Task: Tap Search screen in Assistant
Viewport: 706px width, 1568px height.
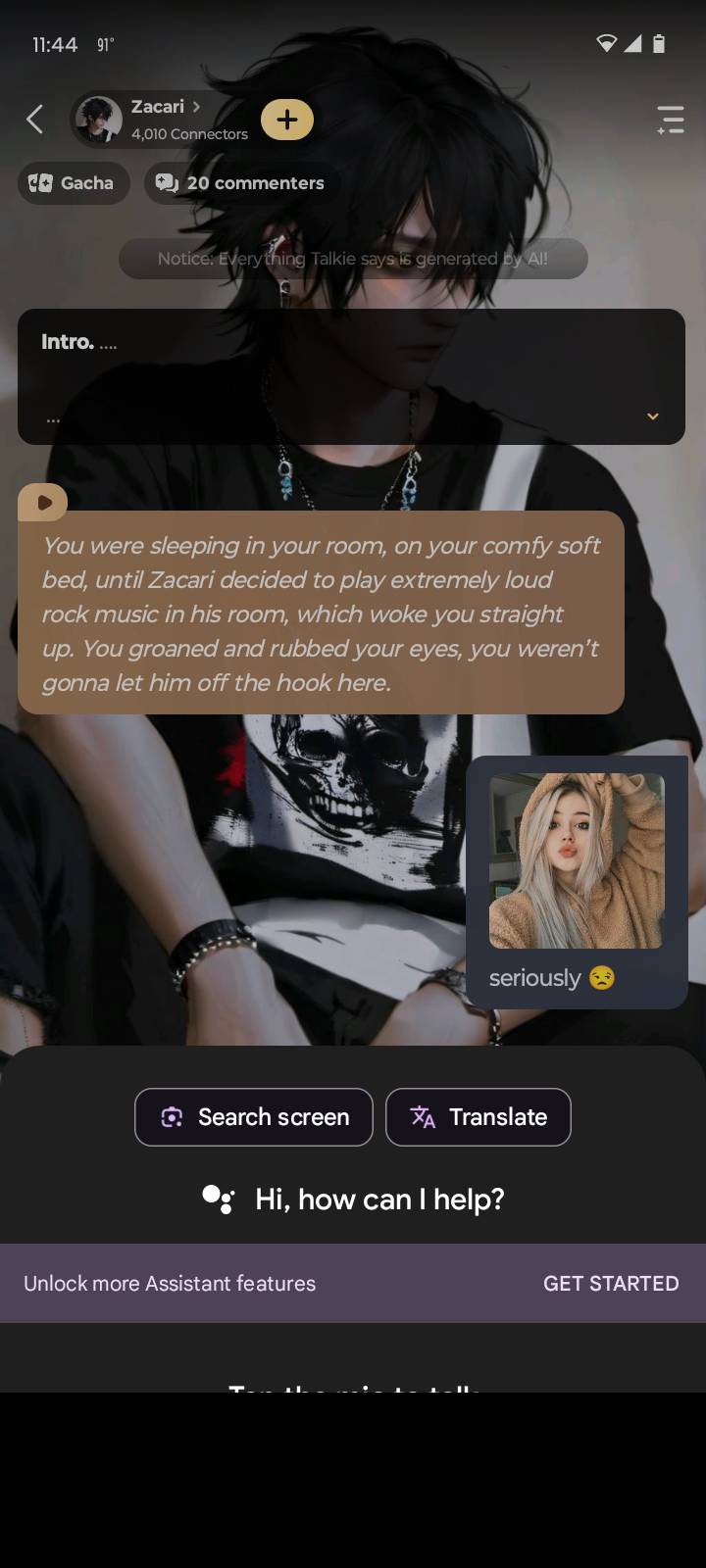Action: tap(254, 1117)
